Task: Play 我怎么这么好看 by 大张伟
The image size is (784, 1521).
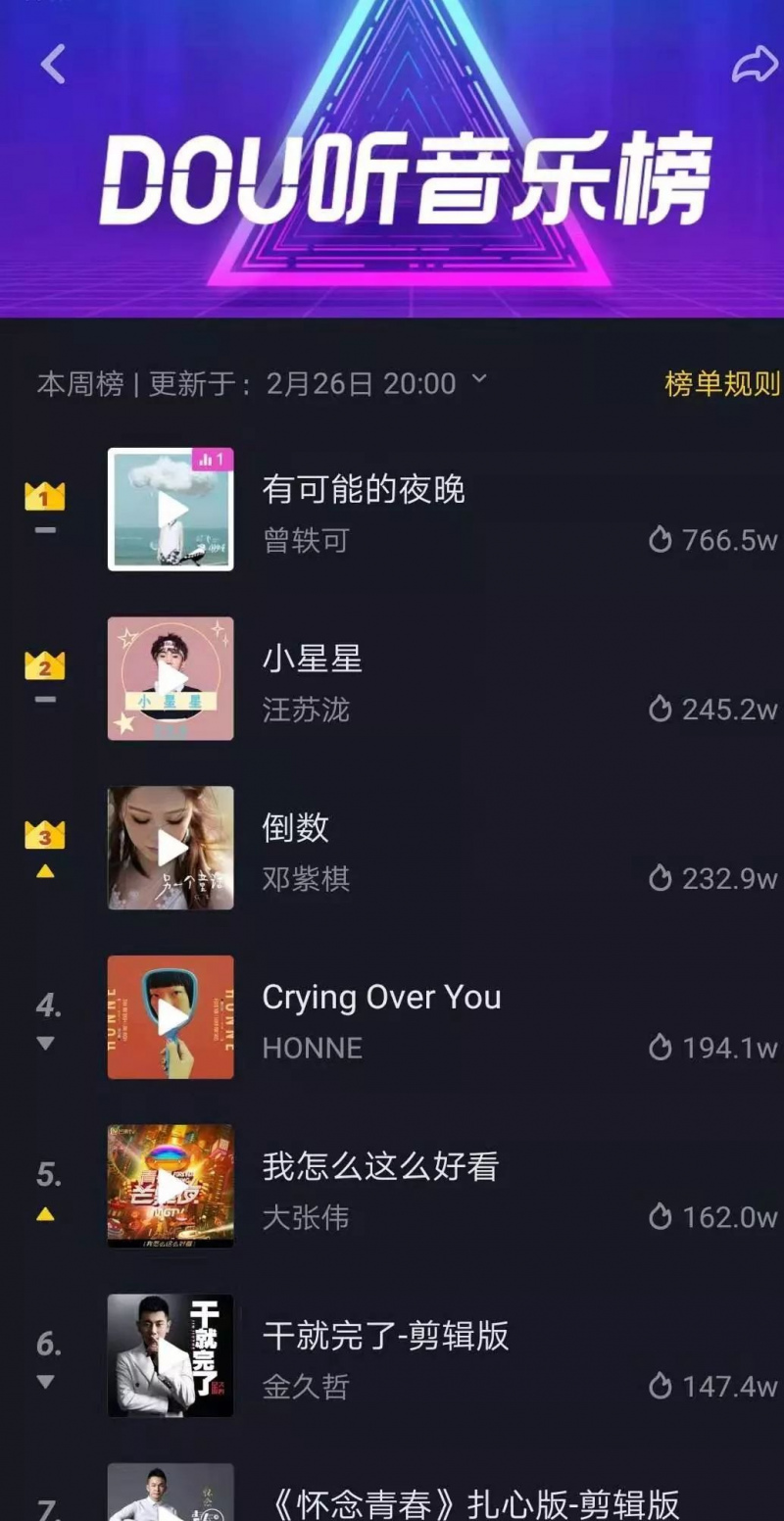Action: [x=171, y=1186]
